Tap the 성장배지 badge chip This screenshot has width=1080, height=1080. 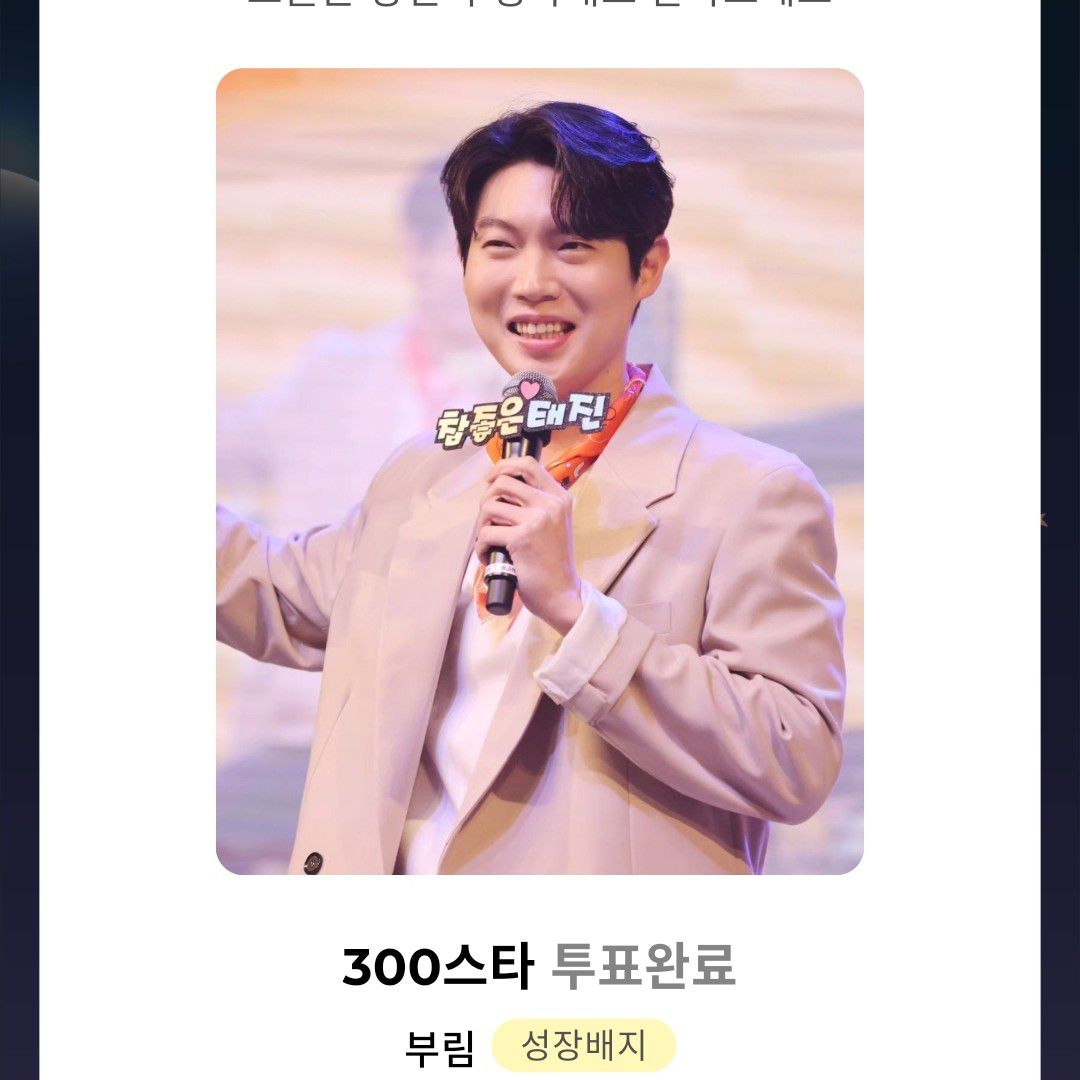click(583, 1046)
